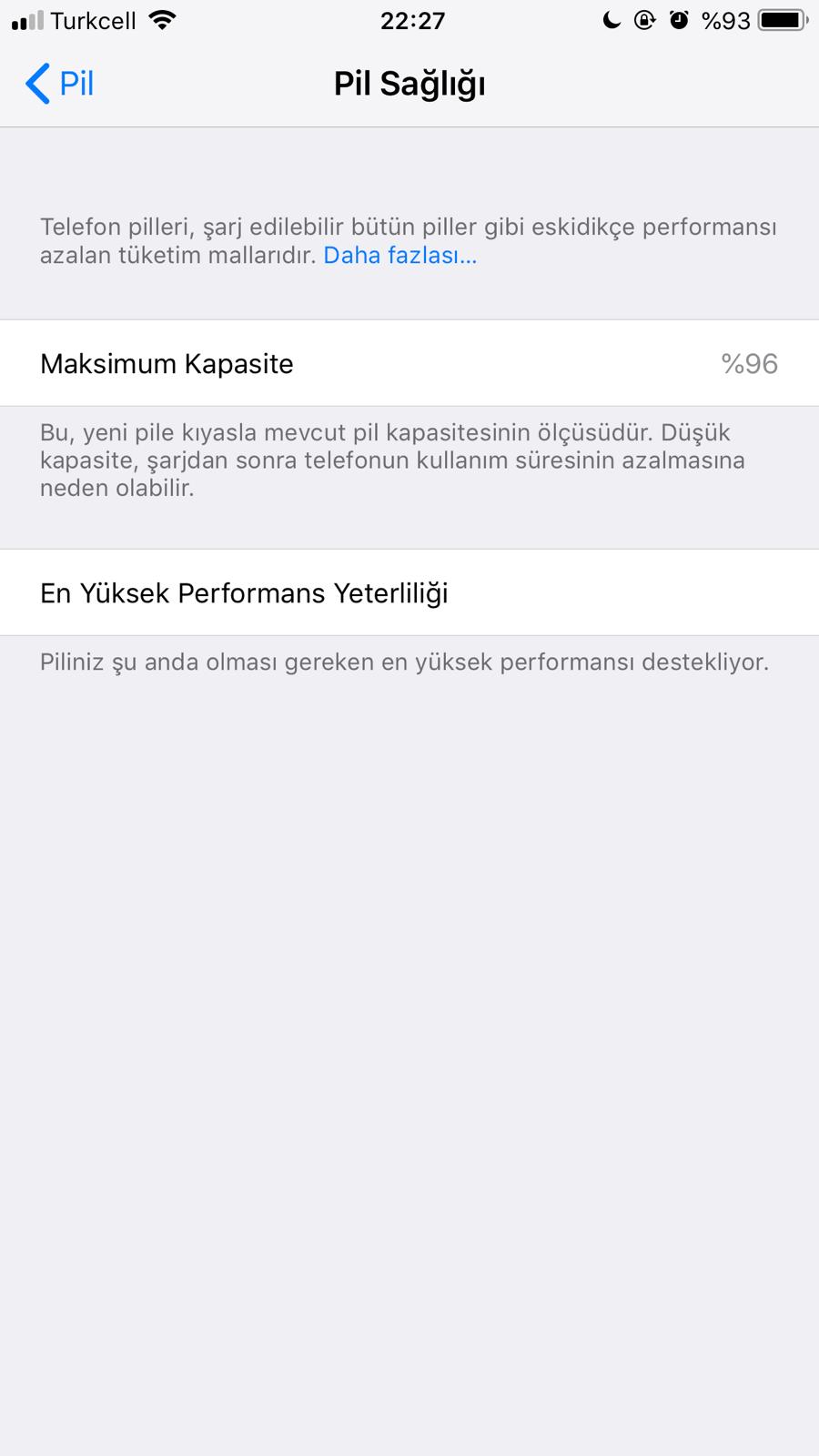Image resolution: width=819 pixels, height=1456 pixels.
Task: Open En Yüksek Performans Yeterliliği row
Action: coord(409,592)
